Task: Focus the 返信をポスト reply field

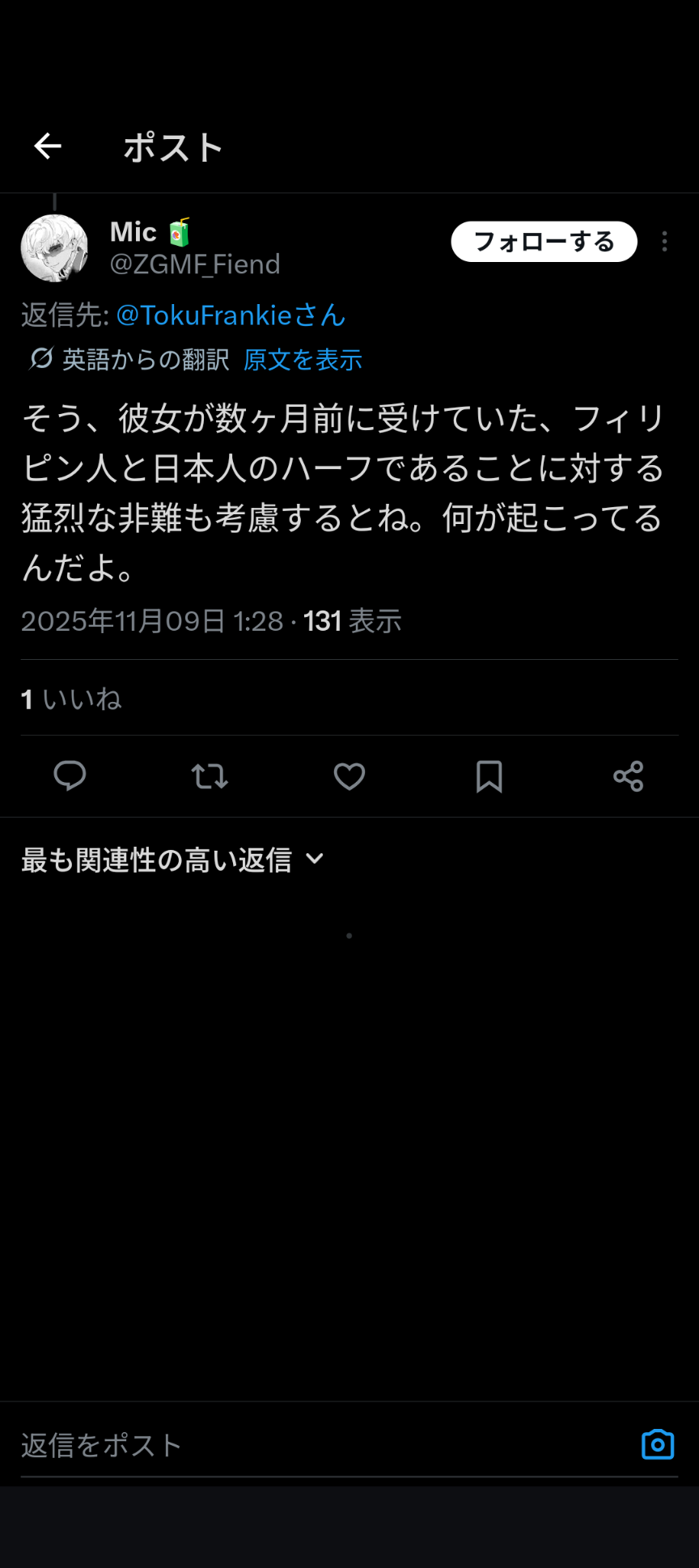Action: (x=324, y=1445)
